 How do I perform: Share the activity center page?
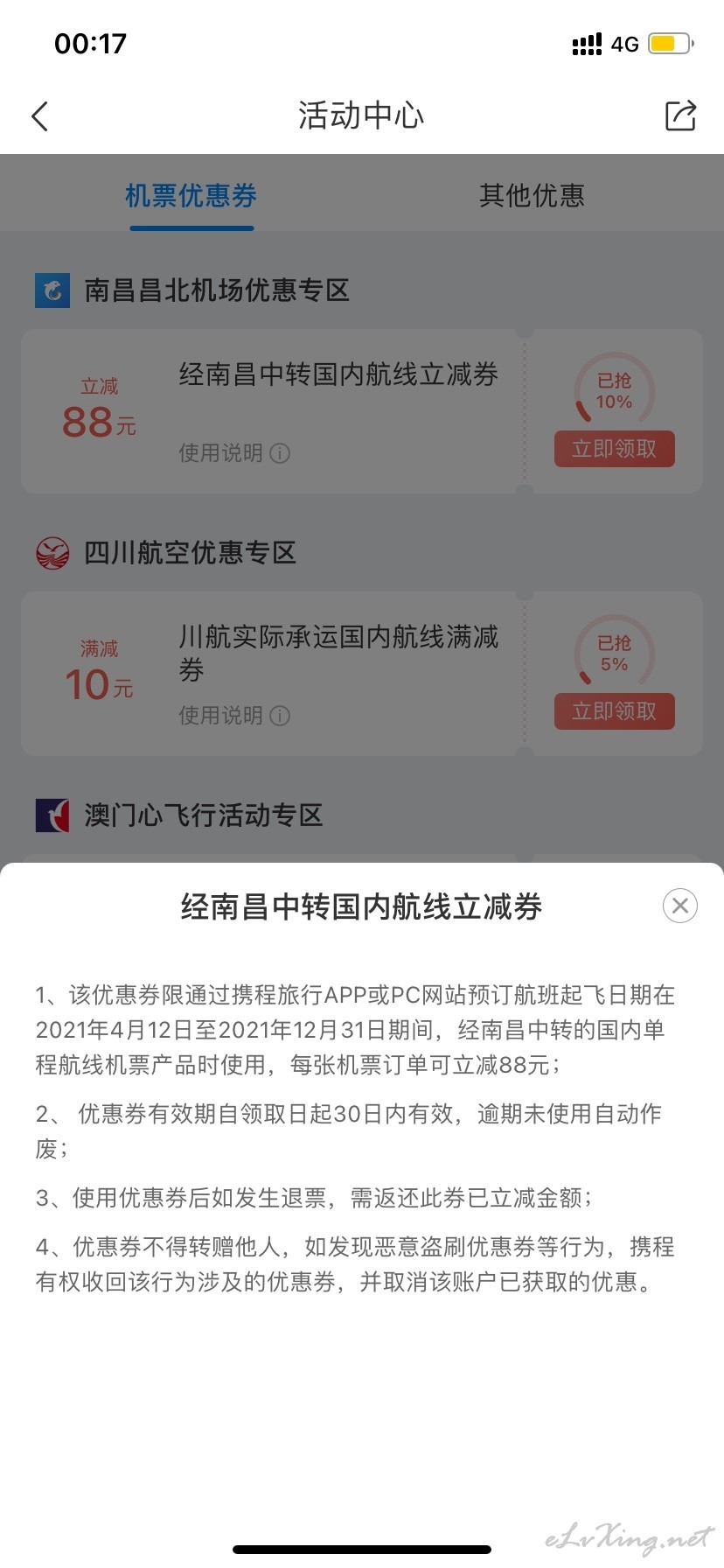[680, 115]
